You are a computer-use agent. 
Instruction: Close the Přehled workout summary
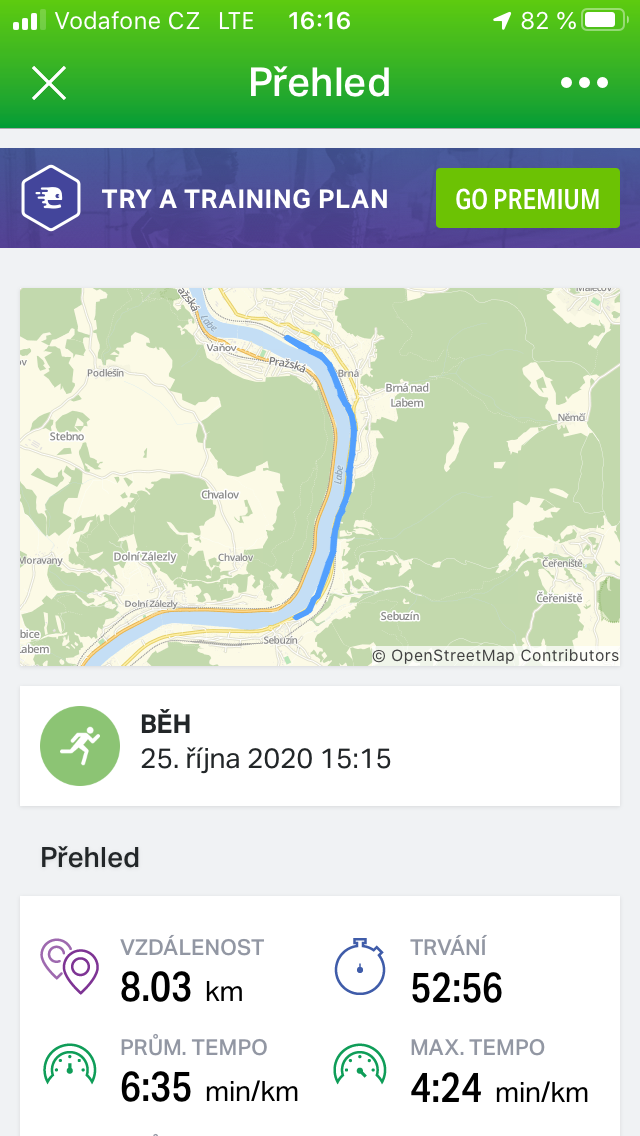click(x=49, y=83)
